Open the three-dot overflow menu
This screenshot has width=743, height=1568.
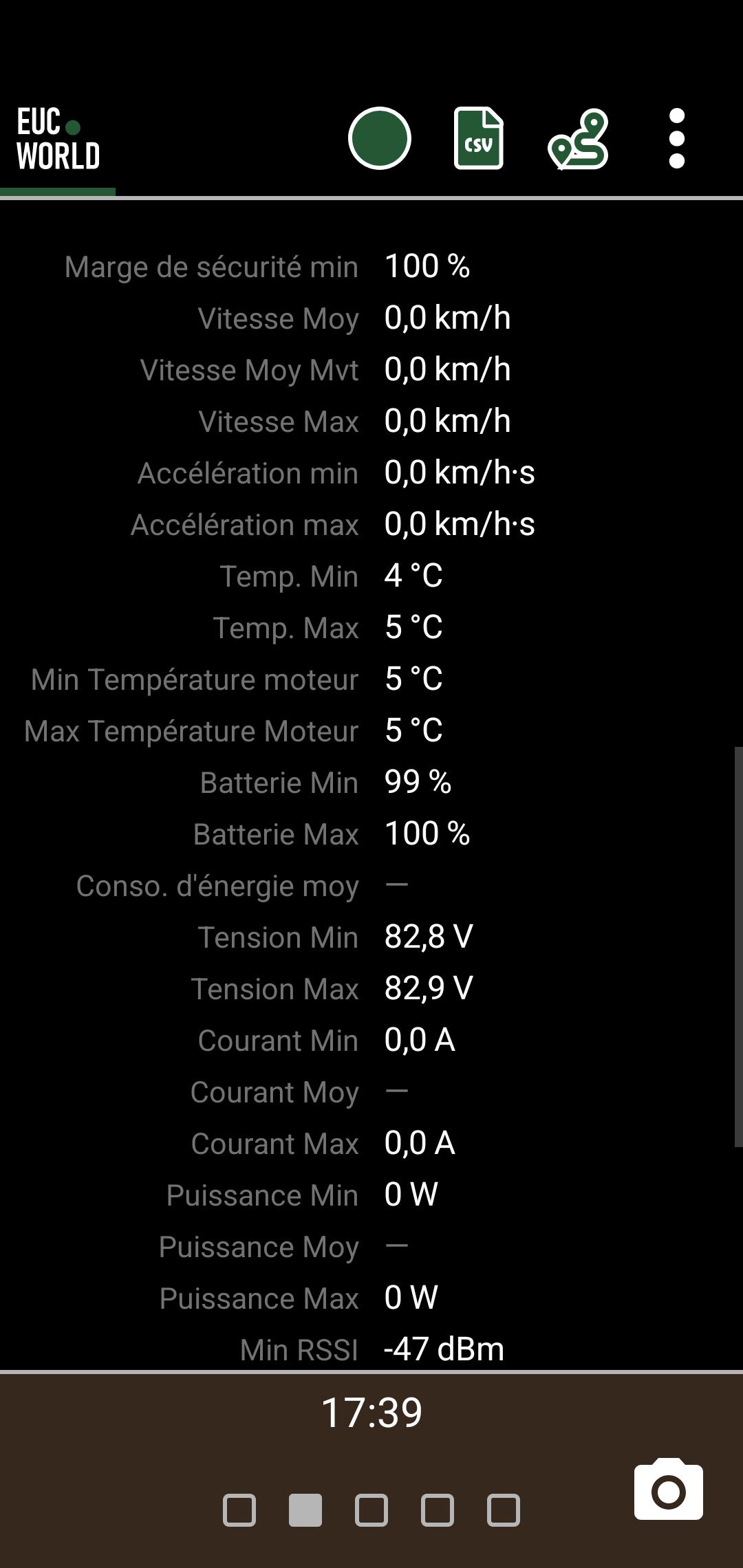(x=677, y=138)
